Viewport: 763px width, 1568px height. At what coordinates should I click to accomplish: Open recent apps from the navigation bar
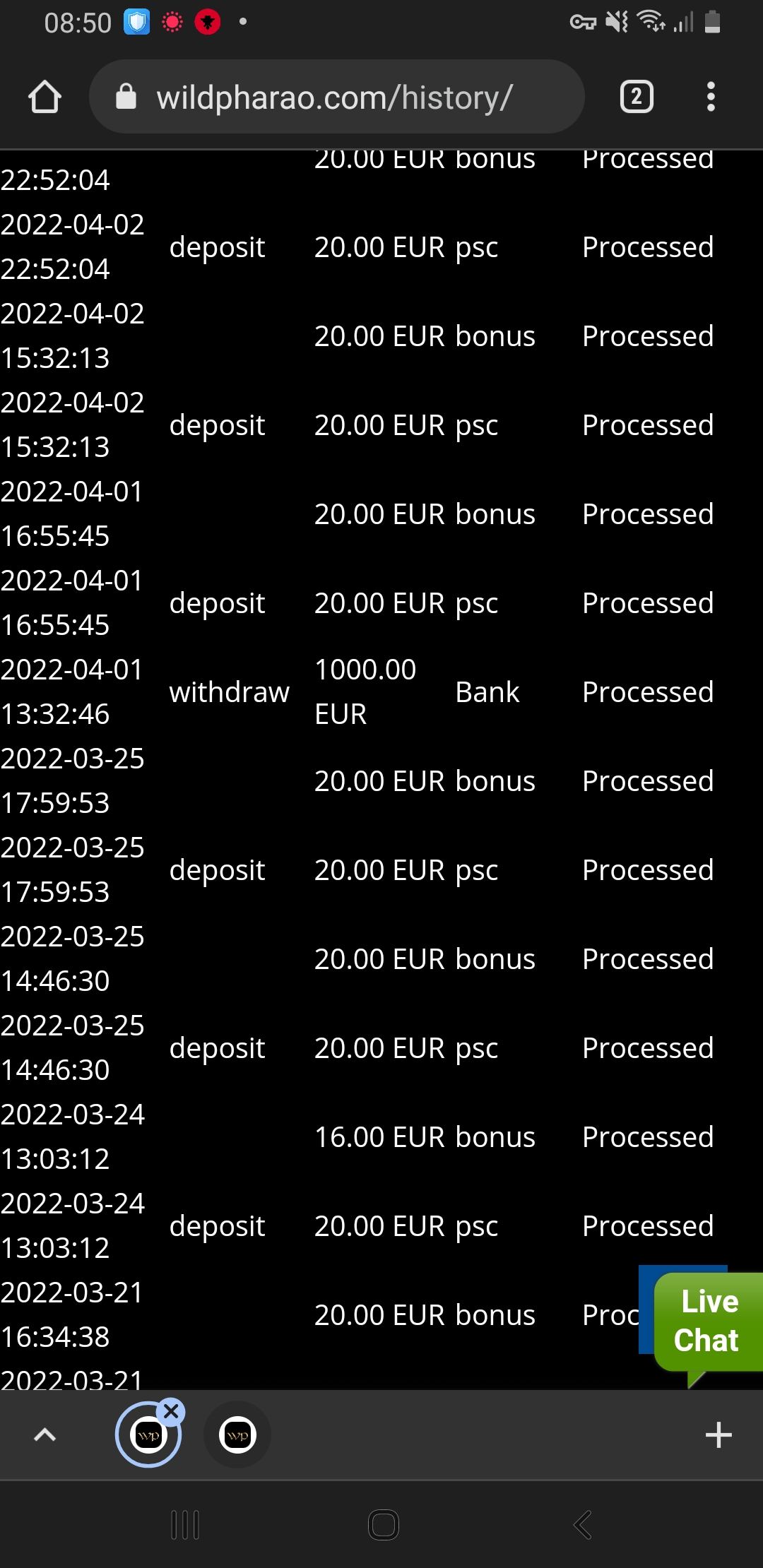tap(186, 1525)
